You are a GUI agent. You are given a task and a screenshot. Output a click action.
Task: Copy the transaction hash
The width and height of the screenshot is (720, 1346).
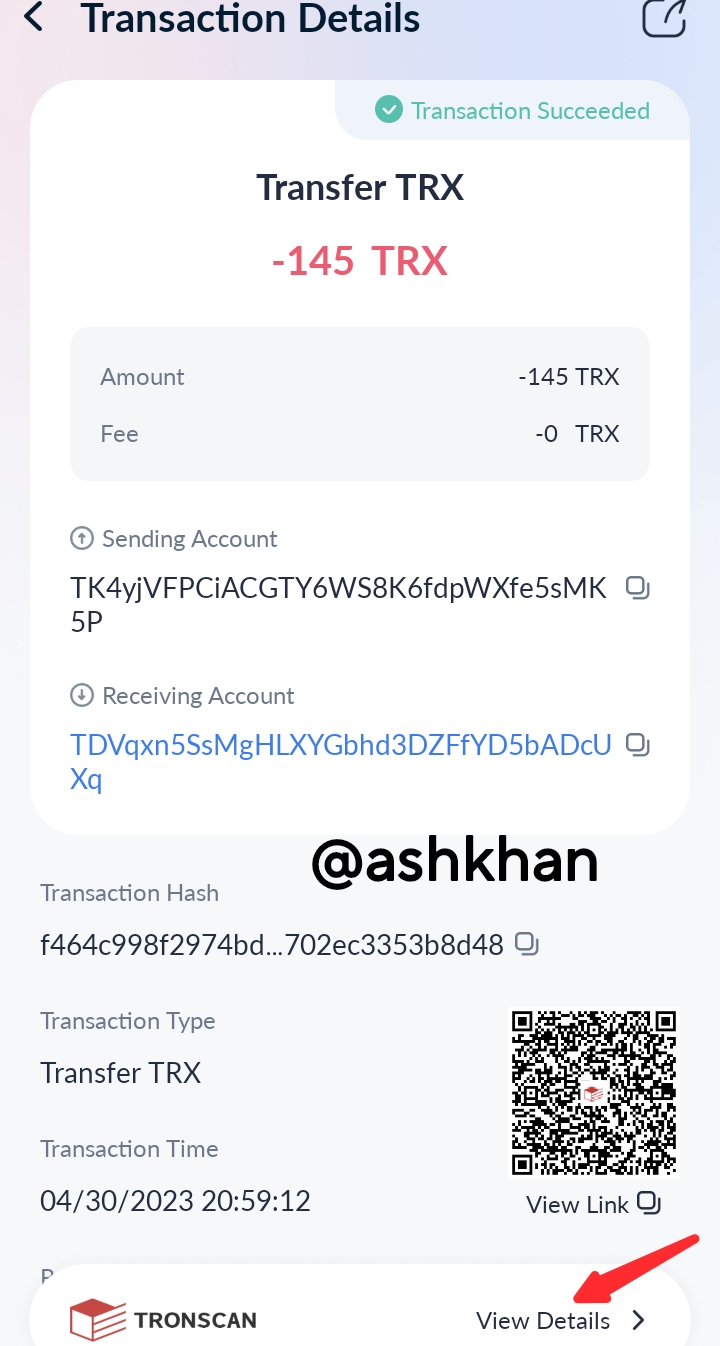pyautogui.click(x=527, y=943)
